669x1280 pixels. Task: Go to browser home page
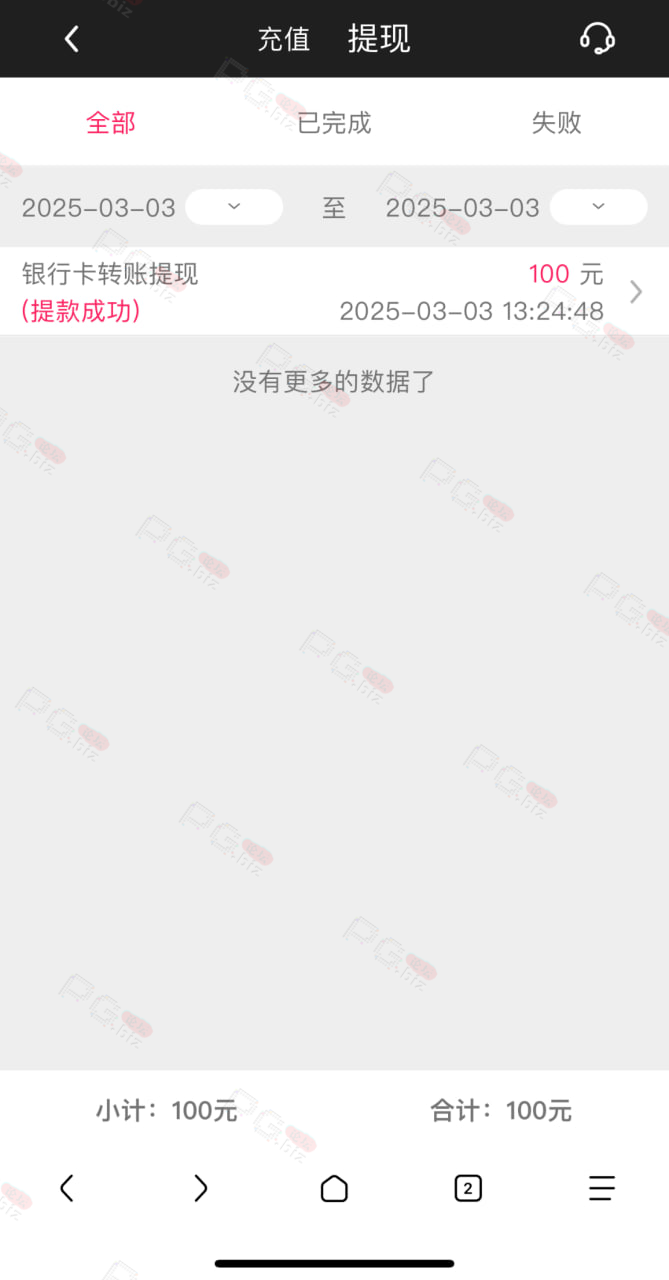334,1188
